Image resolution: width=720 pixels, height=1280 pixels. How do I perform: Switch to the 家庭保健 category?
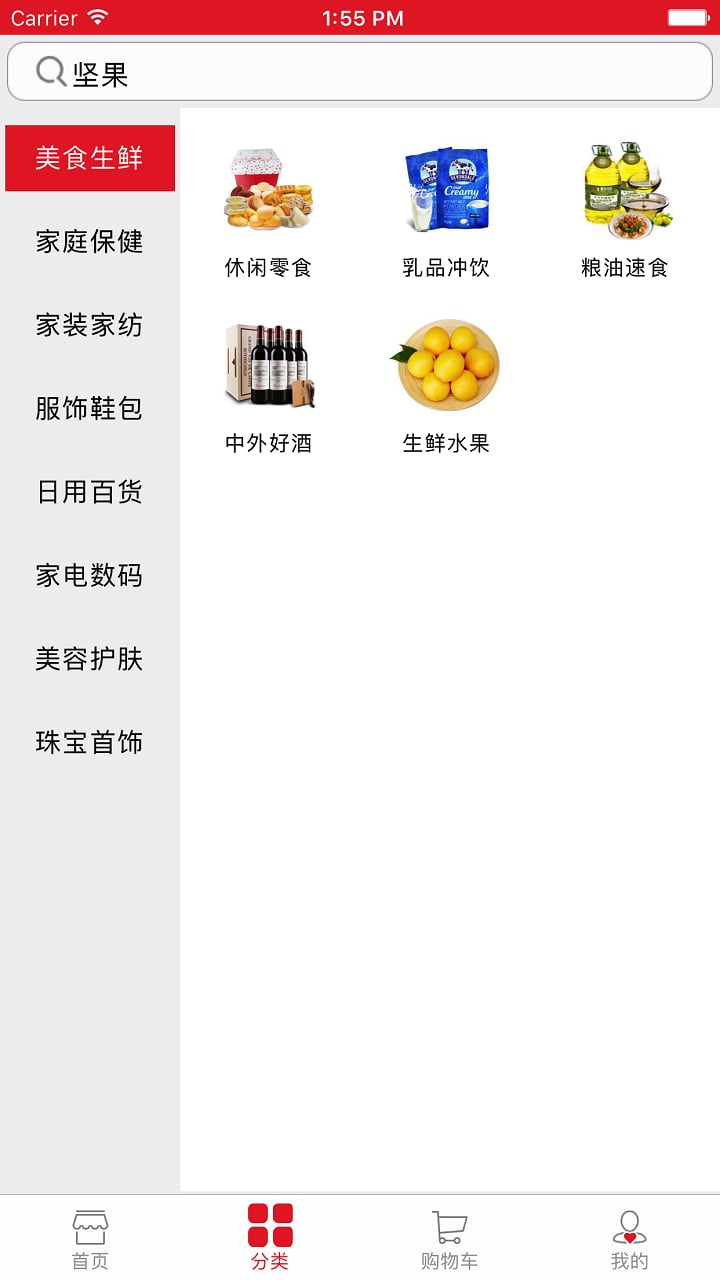pos(90,241)
